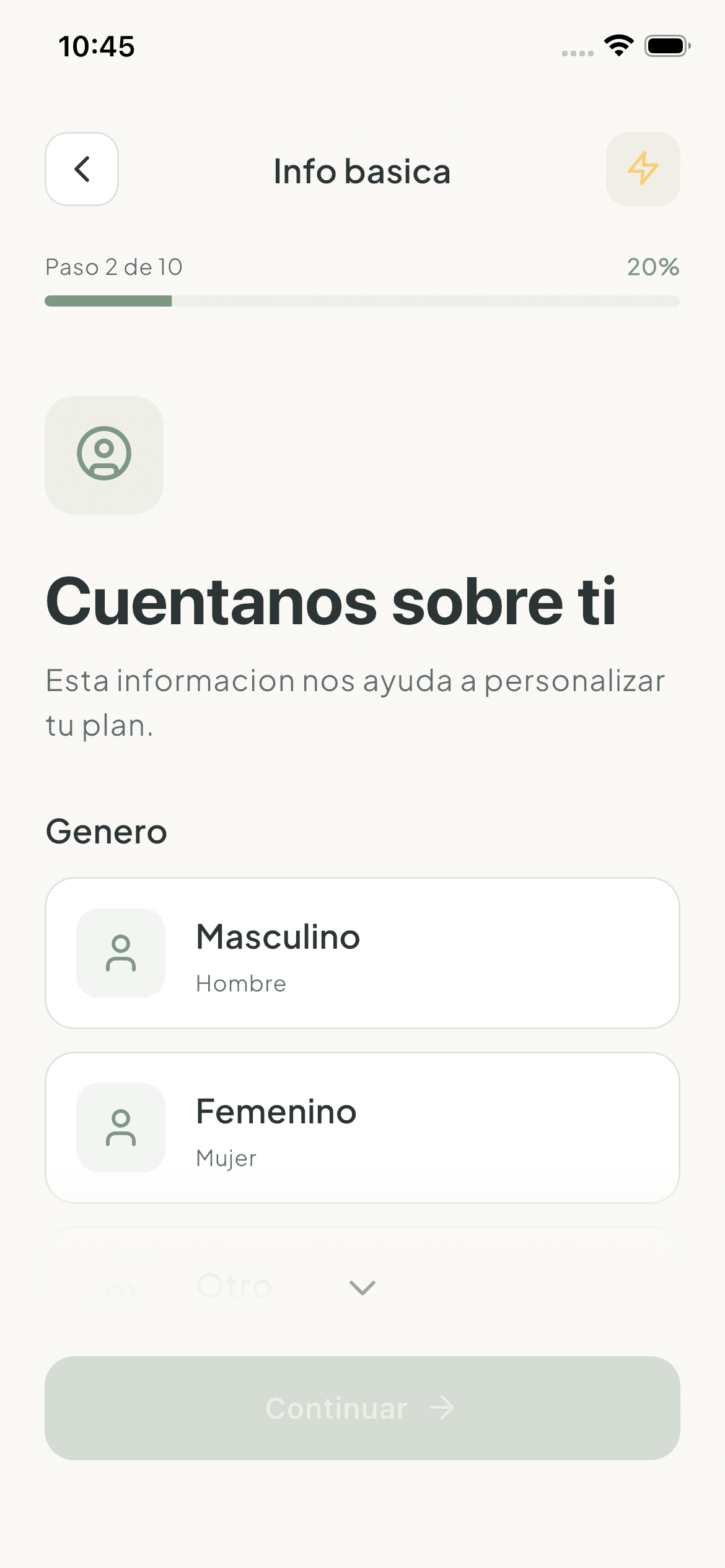Tap the Paso 2 de 10 label
The image size is (725, 1568).
(x=113, y=267)
